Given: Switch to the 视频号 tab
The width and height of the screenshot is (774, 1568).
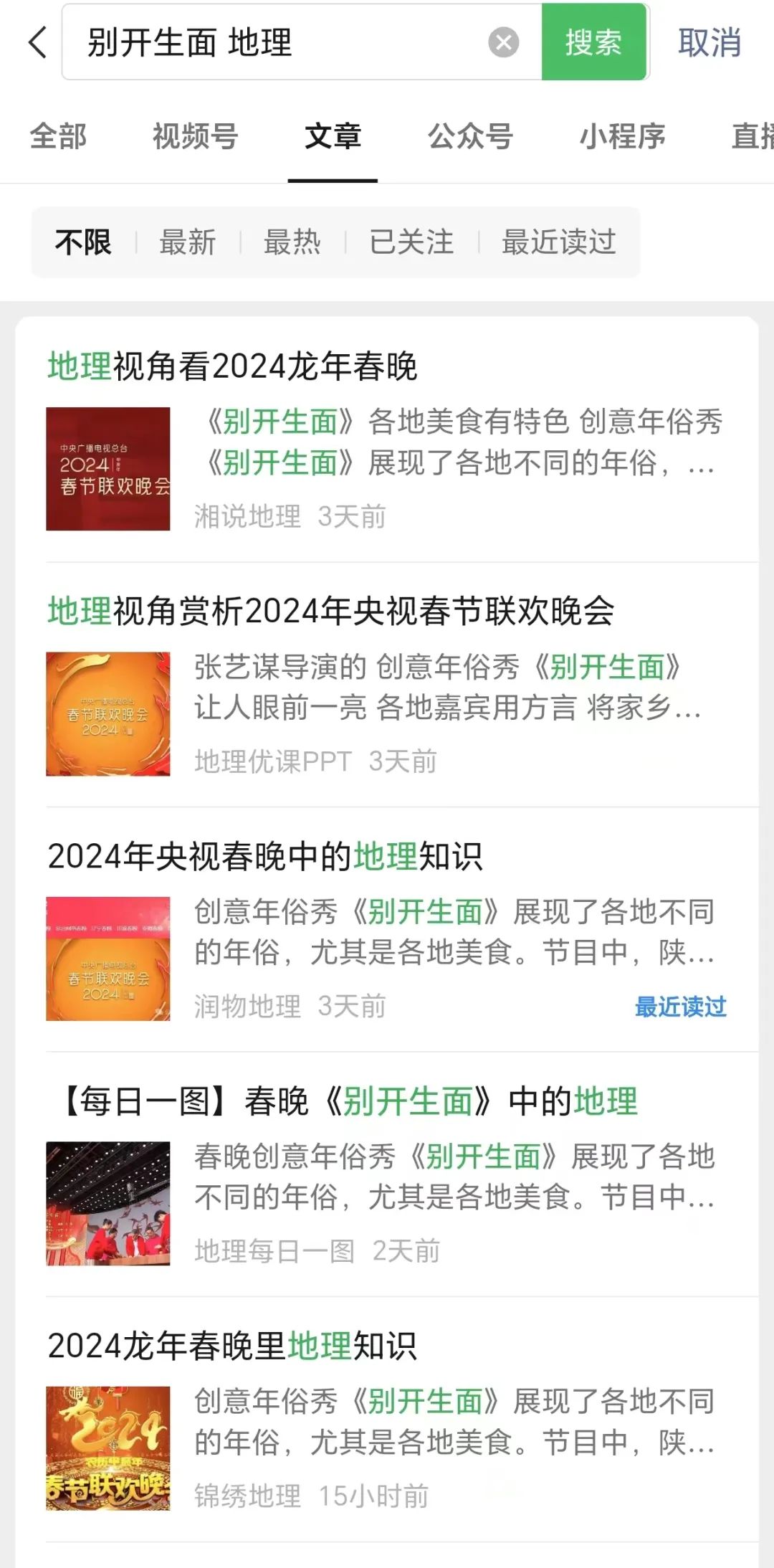Looking at the screenshot, I should click(x=195, y=136).
